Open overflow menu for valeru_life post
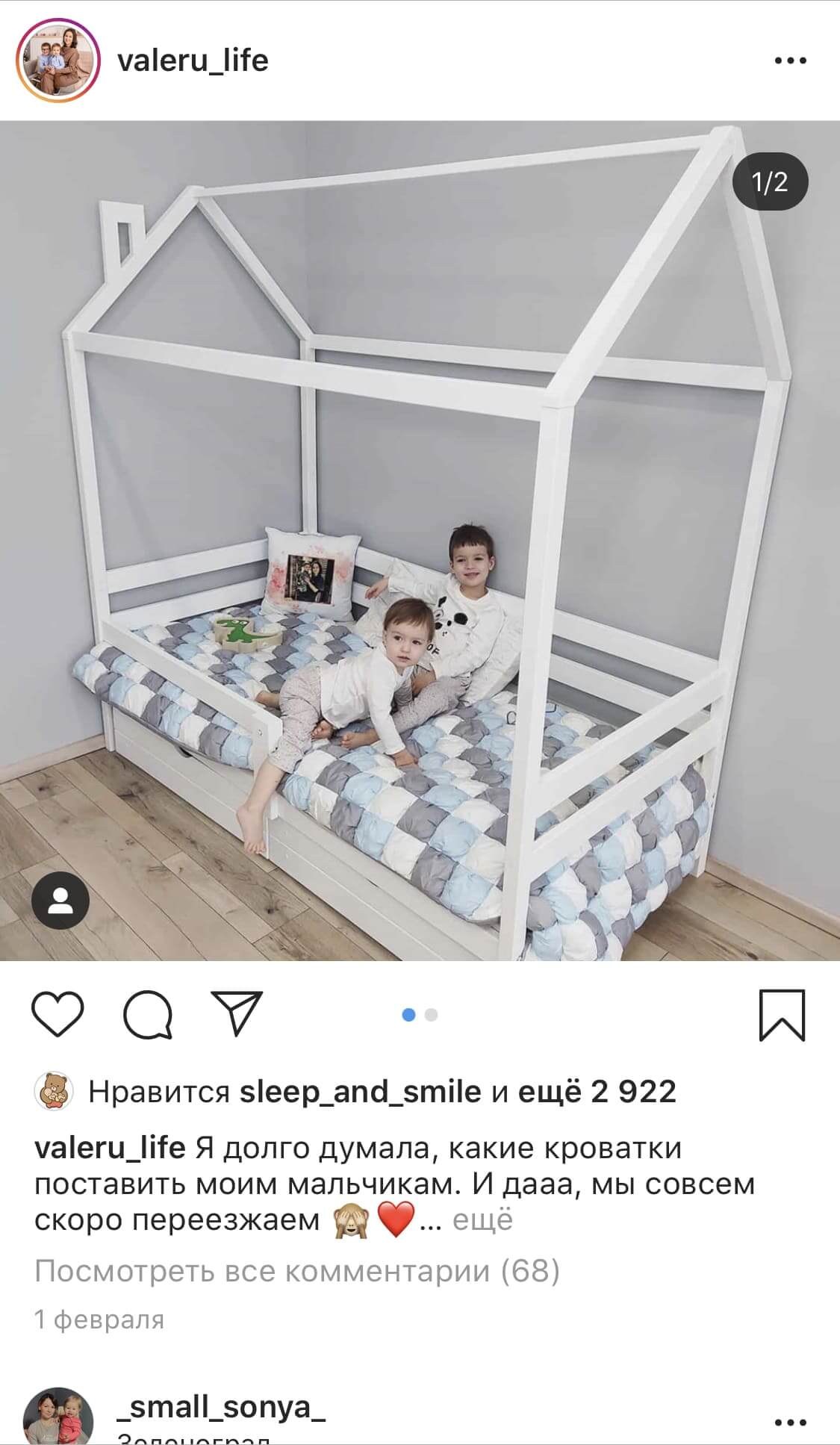This screenshot has width=840, height=1445. click(790, 60)
